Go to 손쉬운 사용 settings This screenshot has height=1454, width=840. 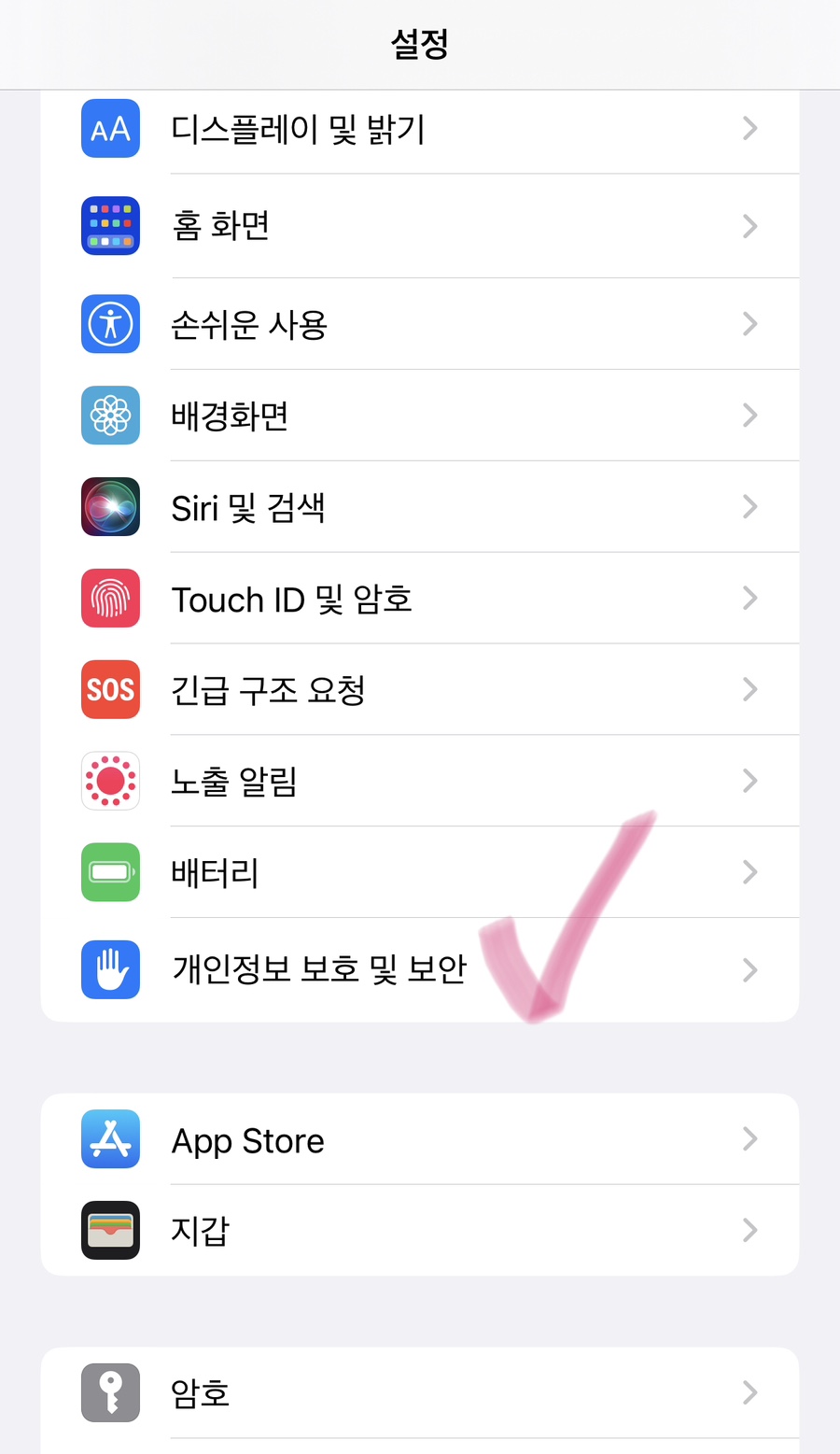[420, 324]
